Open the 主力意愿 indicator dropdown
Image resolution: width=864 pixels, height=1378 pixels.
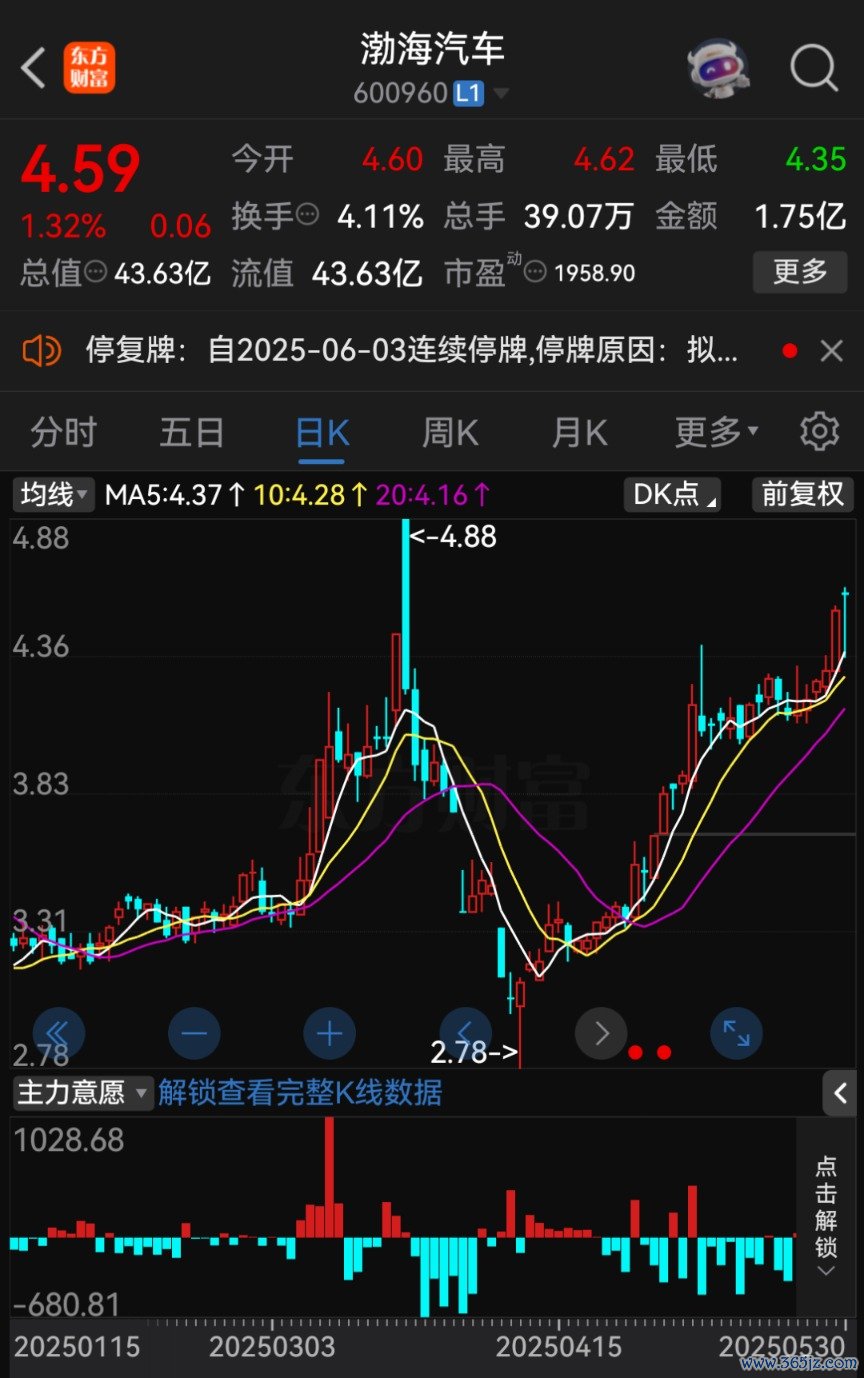(x=82, y=1092)
